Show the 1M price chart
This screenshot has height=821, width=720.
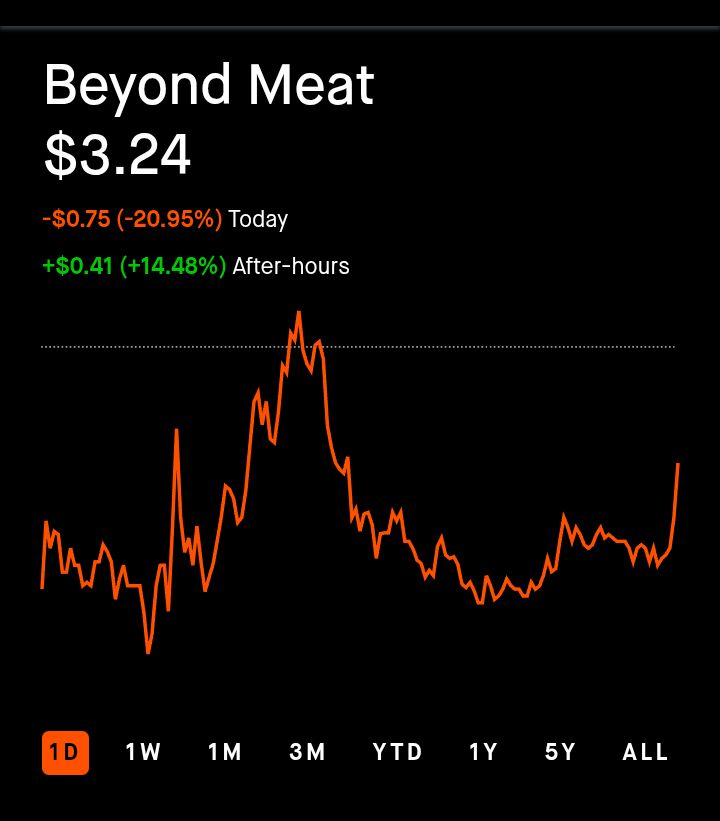(225, 753)
